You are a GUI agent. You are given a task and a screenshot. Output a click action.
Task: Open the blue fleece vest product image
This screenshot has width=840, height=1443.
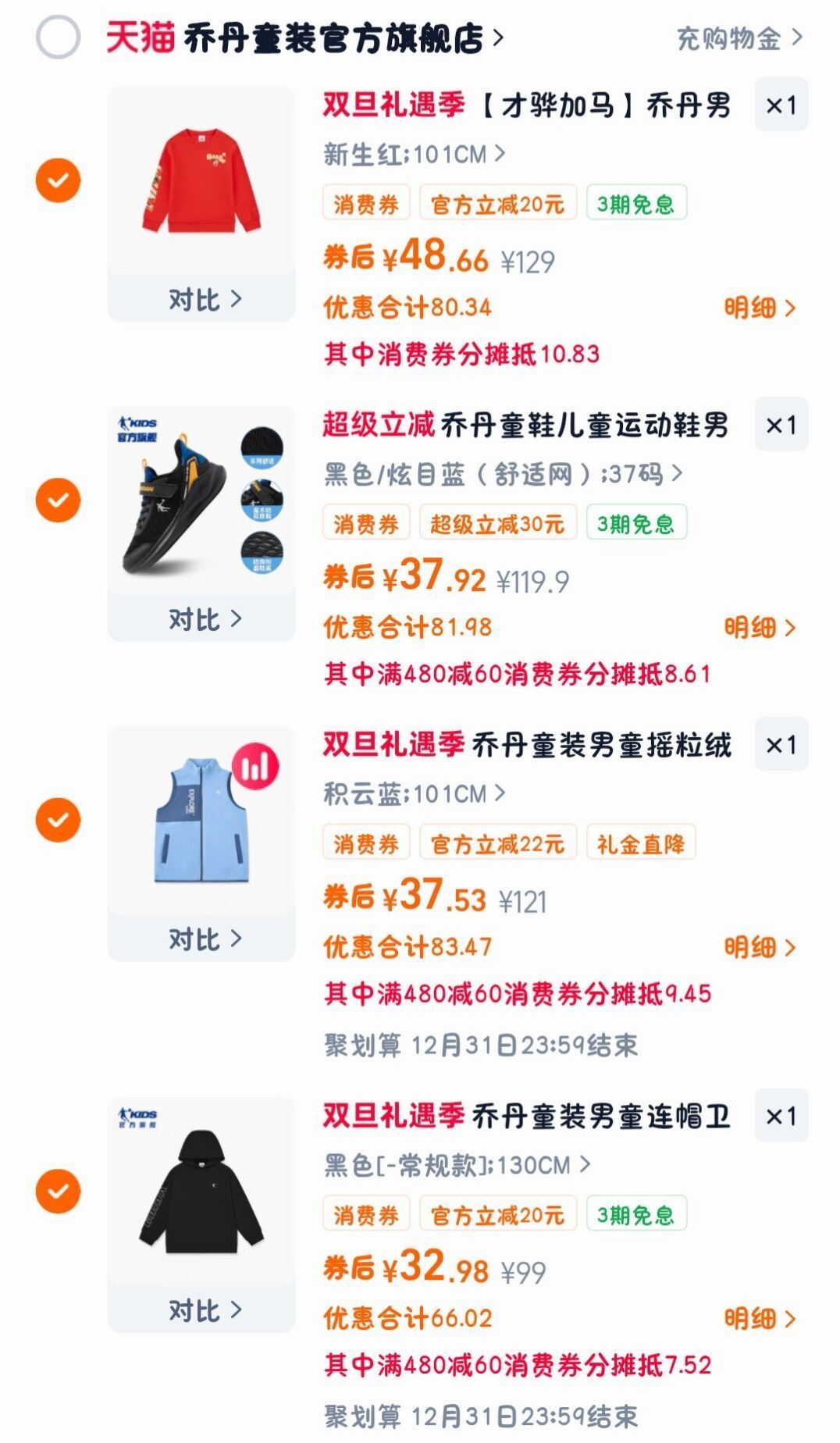(201, 820)
